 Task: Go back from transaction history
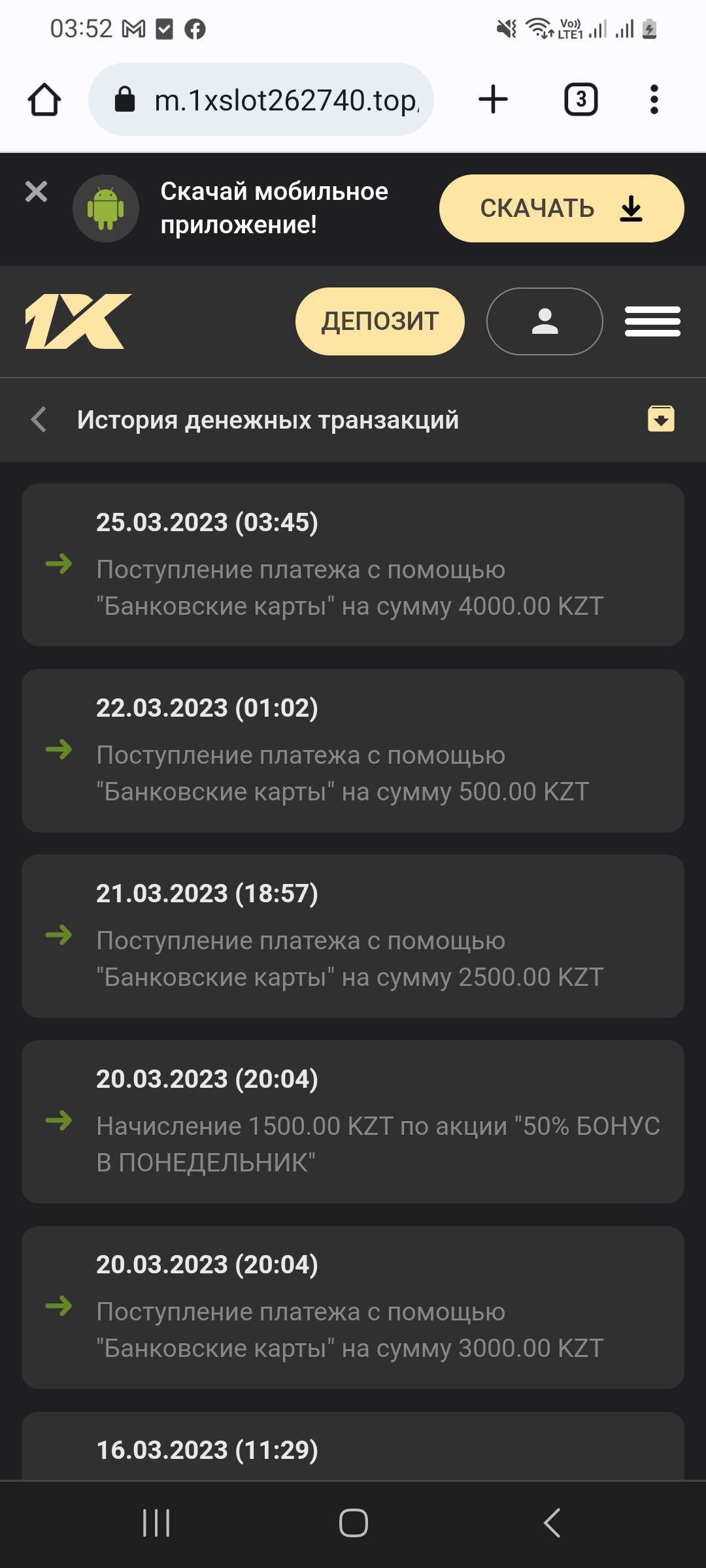[39, 419]
